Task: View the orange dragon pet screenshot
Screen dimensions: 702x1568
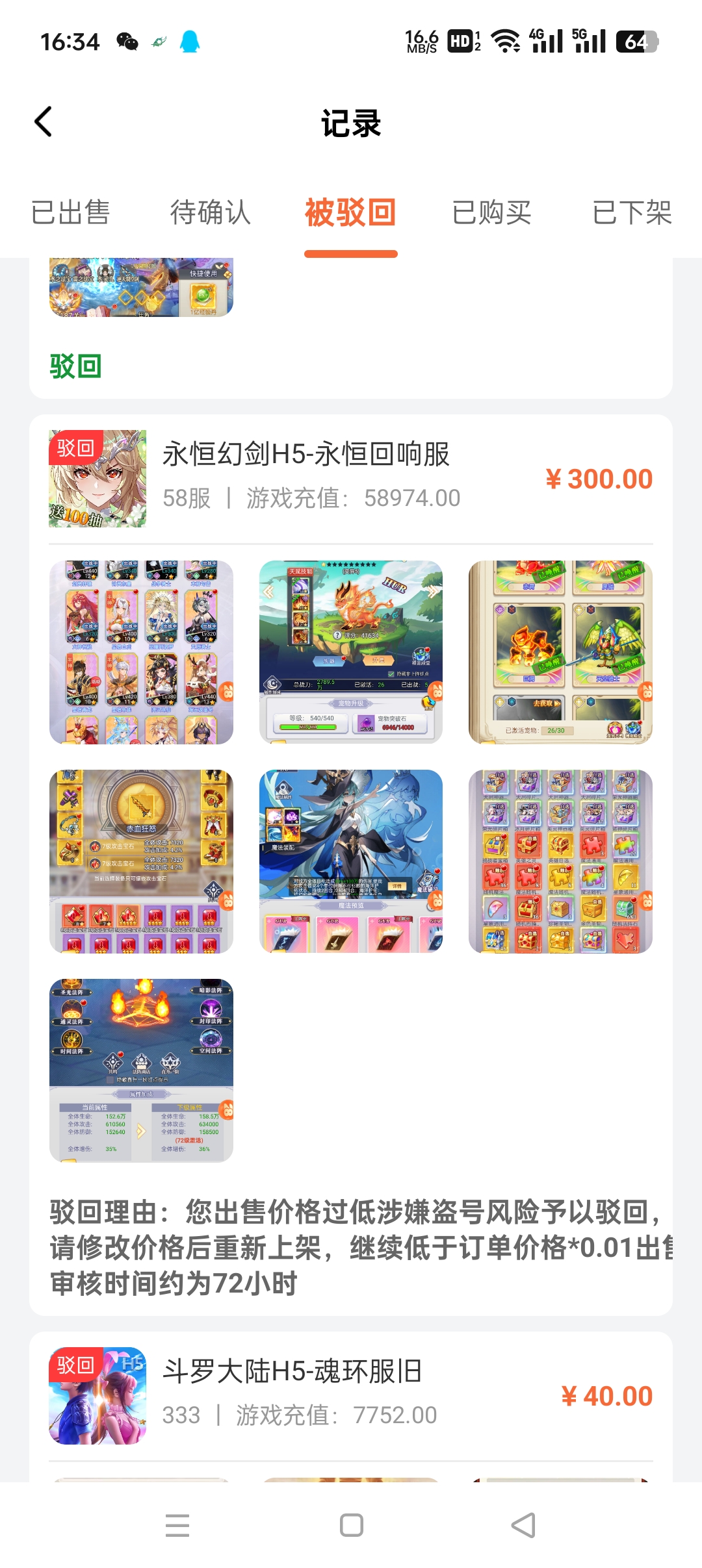Action: (x=351, y=652)
